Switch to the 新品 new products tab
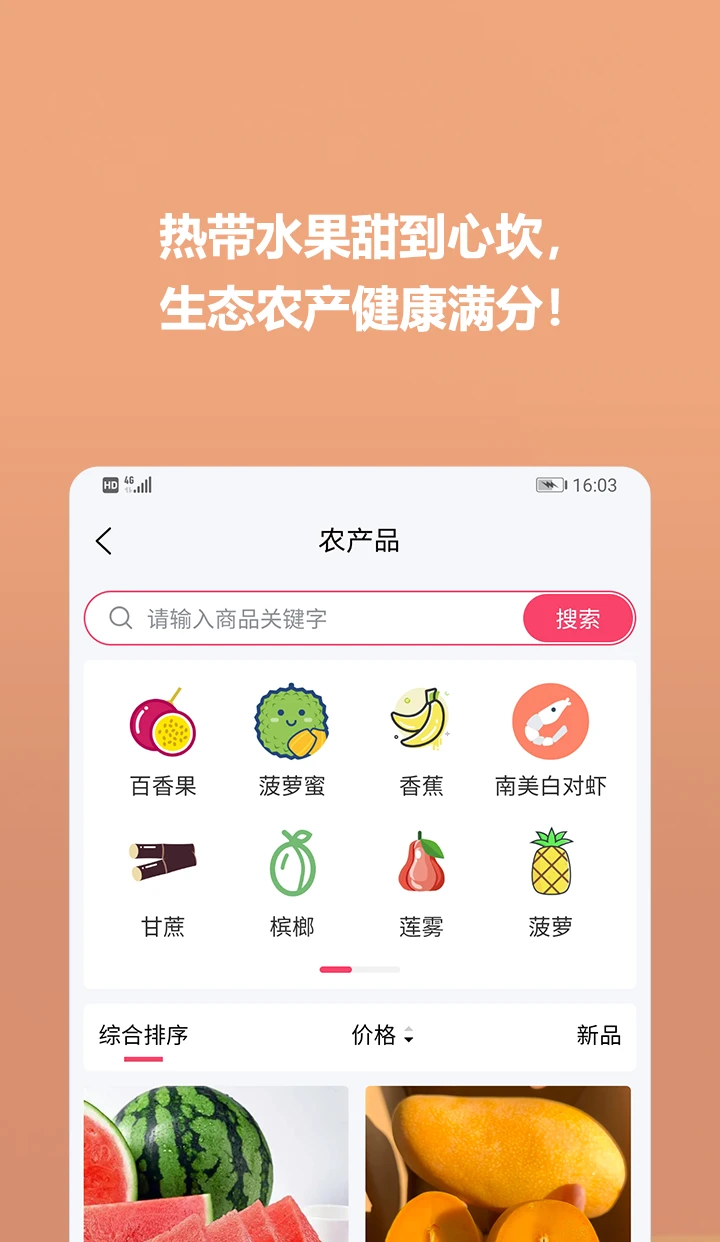Image resolution: width=720 pixels, height=1242 pixels. [x=599, y=1036]
